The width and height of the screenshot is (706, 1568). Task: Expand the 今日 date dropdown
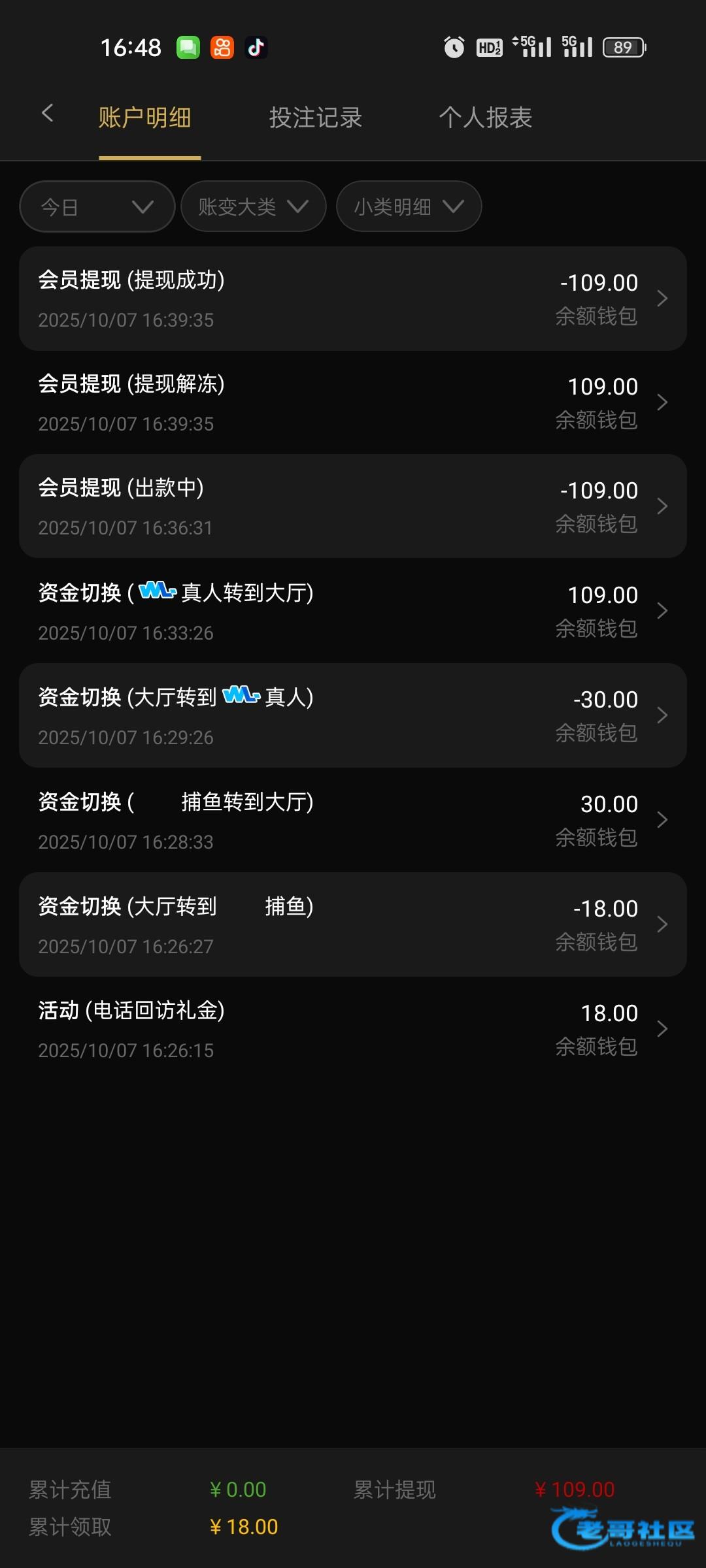[x=97, y=207]
